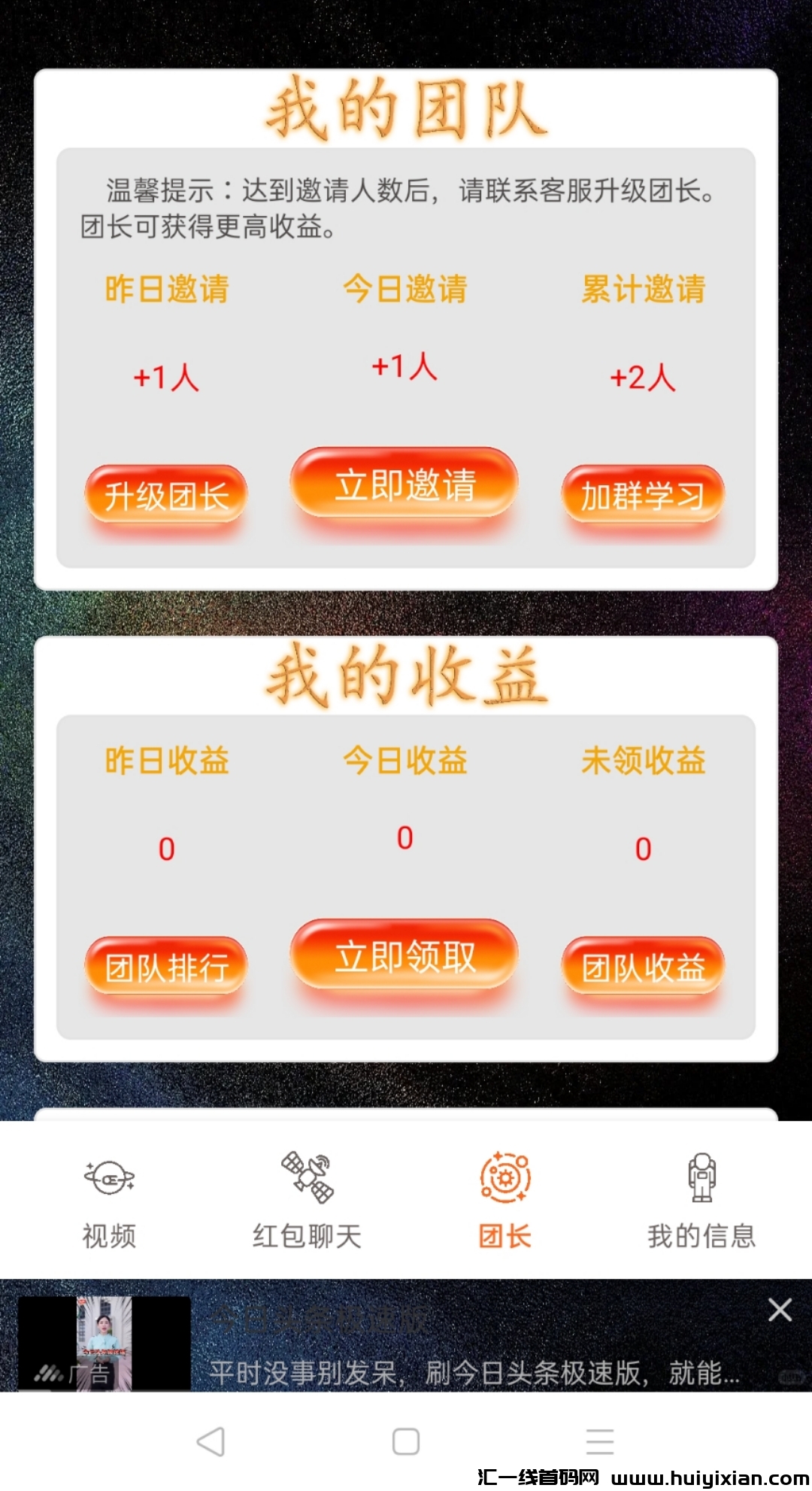The width and height of the screenshot is (812, 1491).
Task: Select the orange atom icon above 团长
Action: pos(504,1179)
